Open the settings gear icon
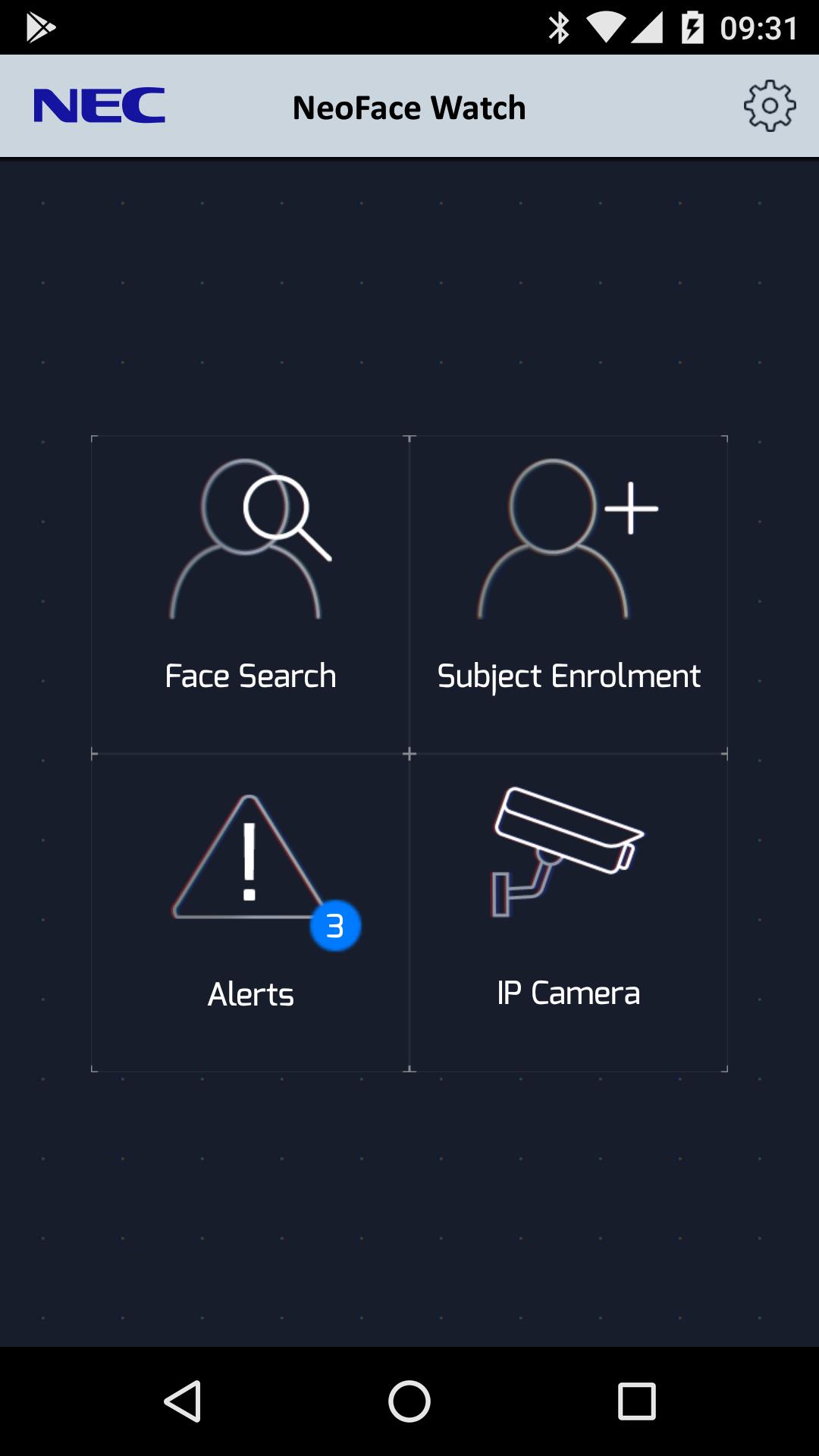This screenshot has height=1456, width=819. tap(769, 106)
